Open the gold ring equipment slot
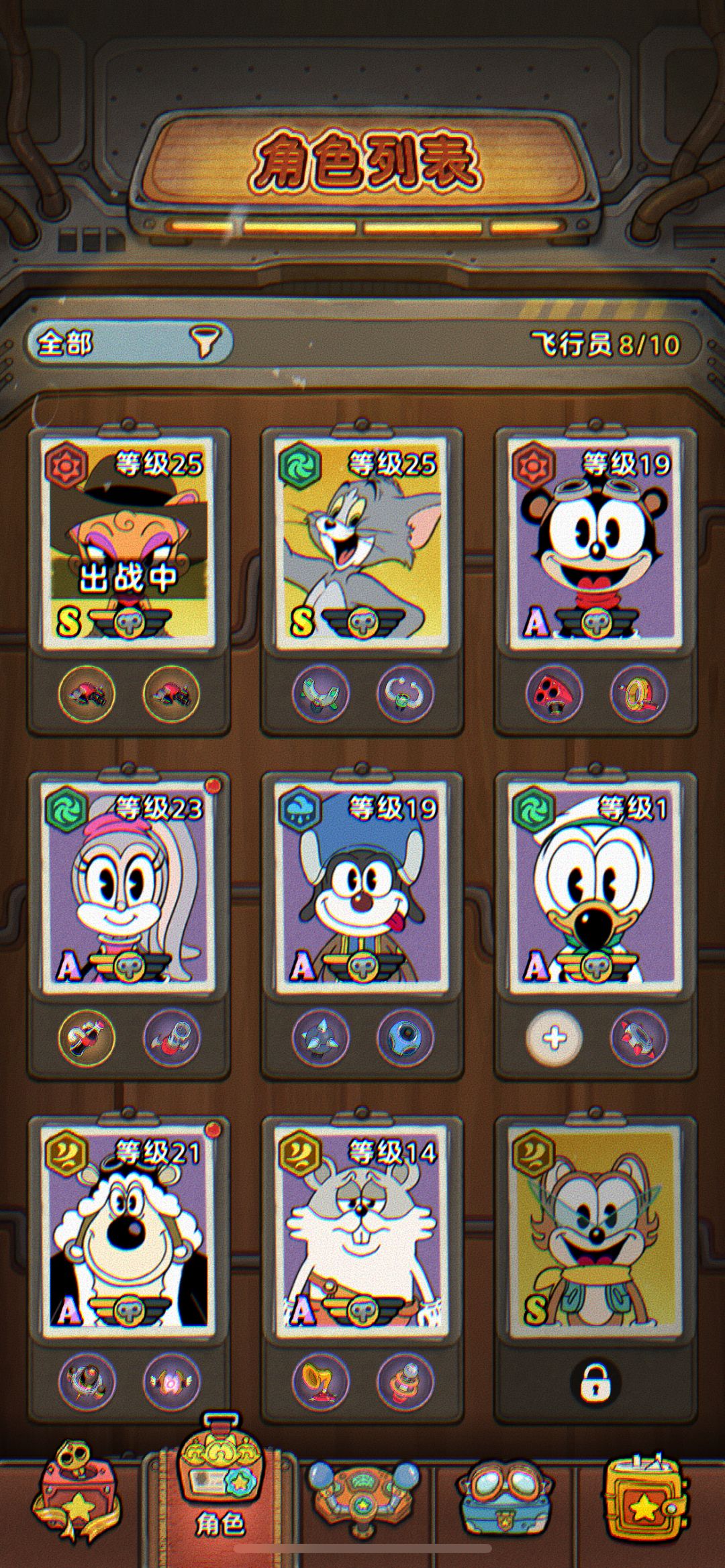This screenshot has width=725, height=1568. 638,694
